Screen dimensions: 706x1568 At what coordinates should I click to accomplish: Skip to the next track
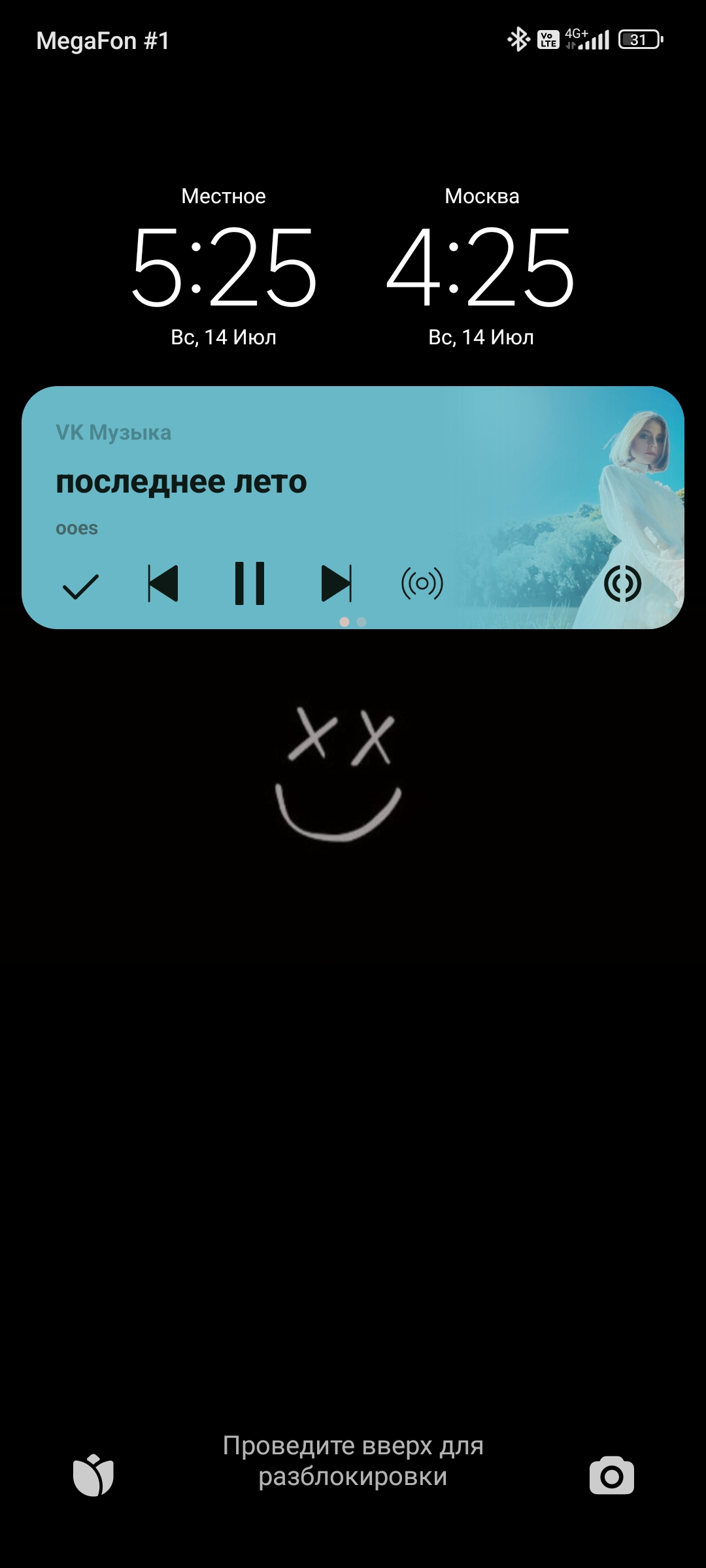point(337,583)
